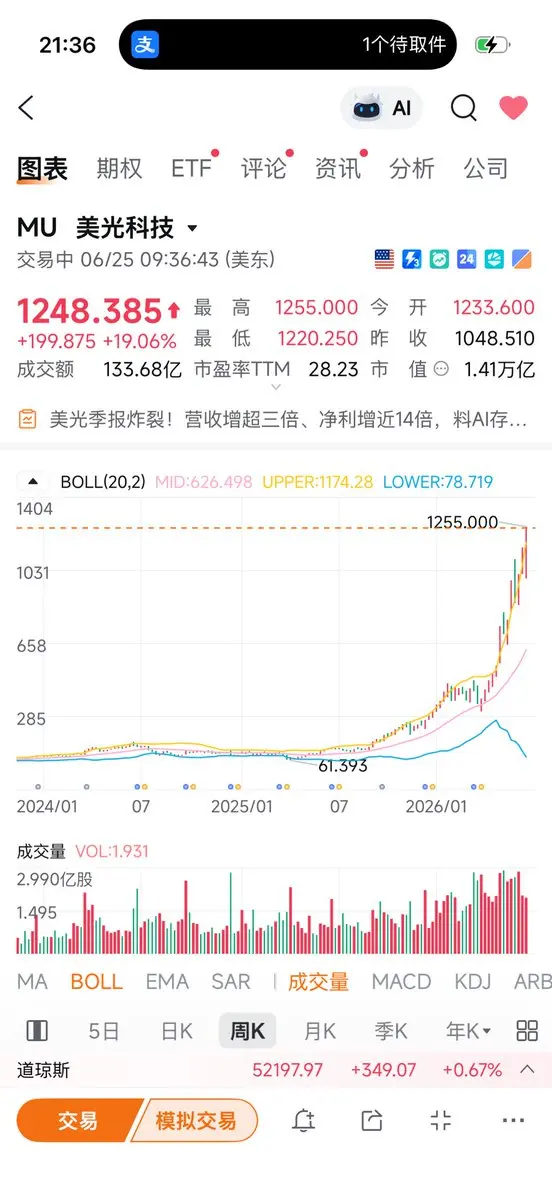The width and height of the screenshot is (552, 1200).
Task: Open the 资讯 tab
Action: pyautogui.click(x=337, y=168)
